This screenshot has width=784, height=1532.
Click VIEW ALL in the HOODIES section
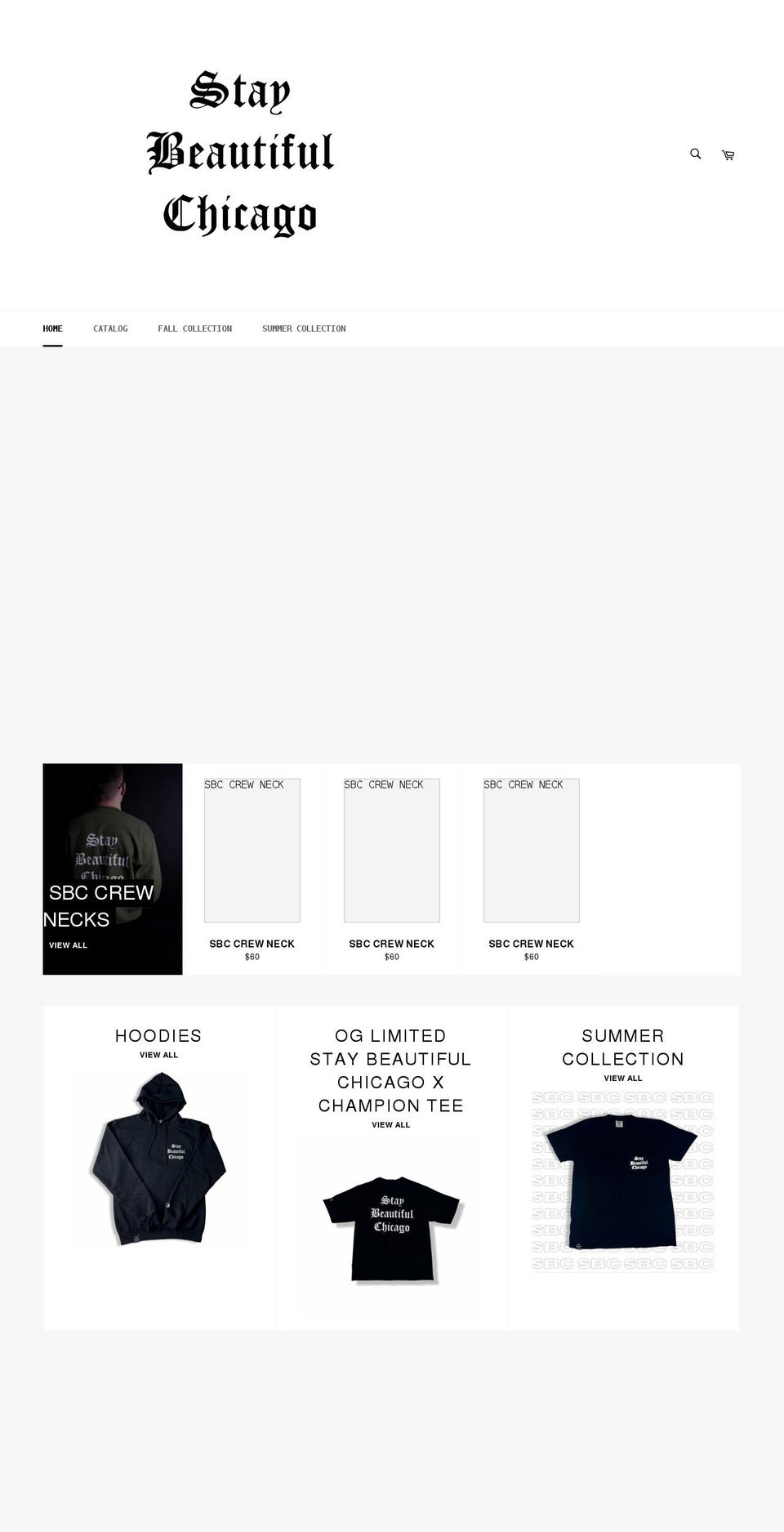(x=158, y=1055)
